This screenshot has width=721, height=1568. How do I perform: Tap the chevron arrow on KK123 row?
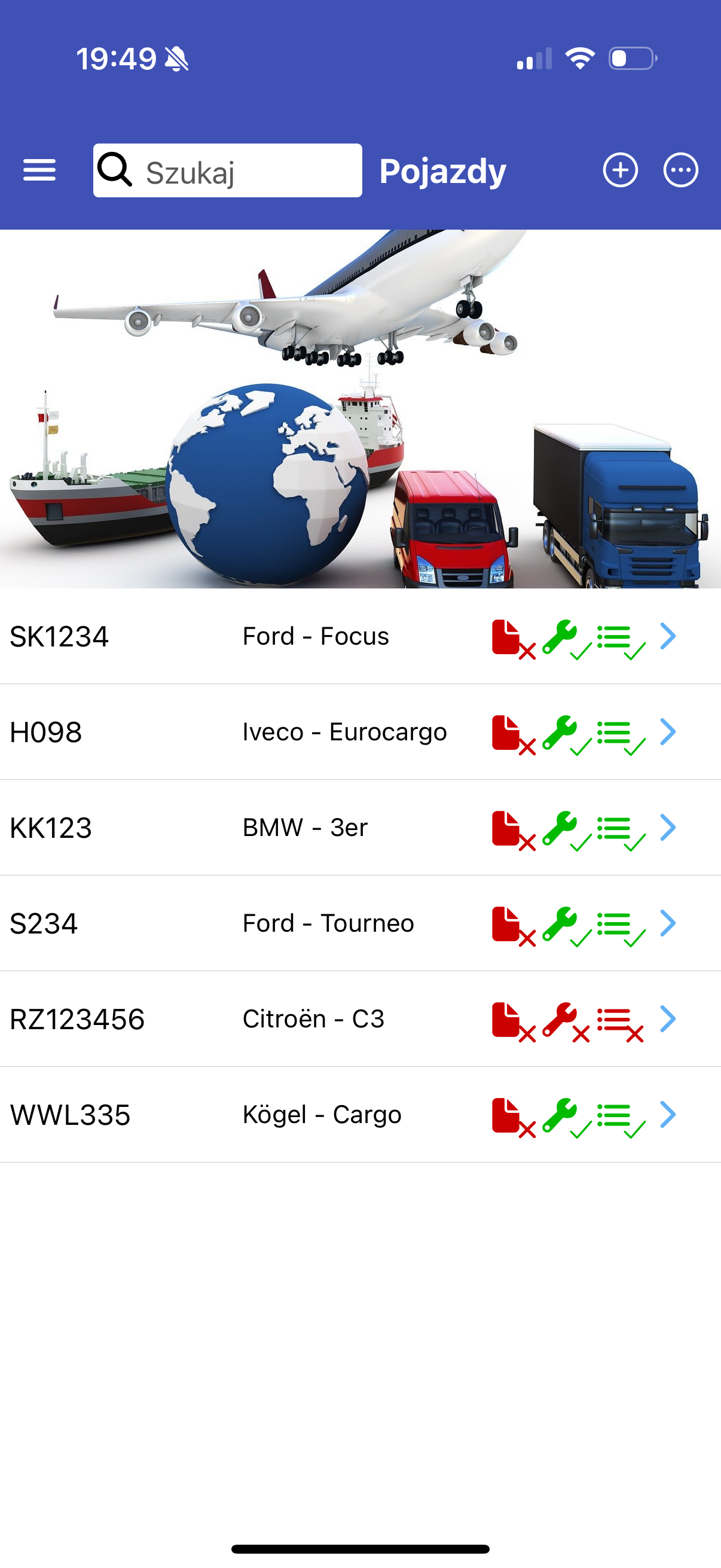pos(668,828)
